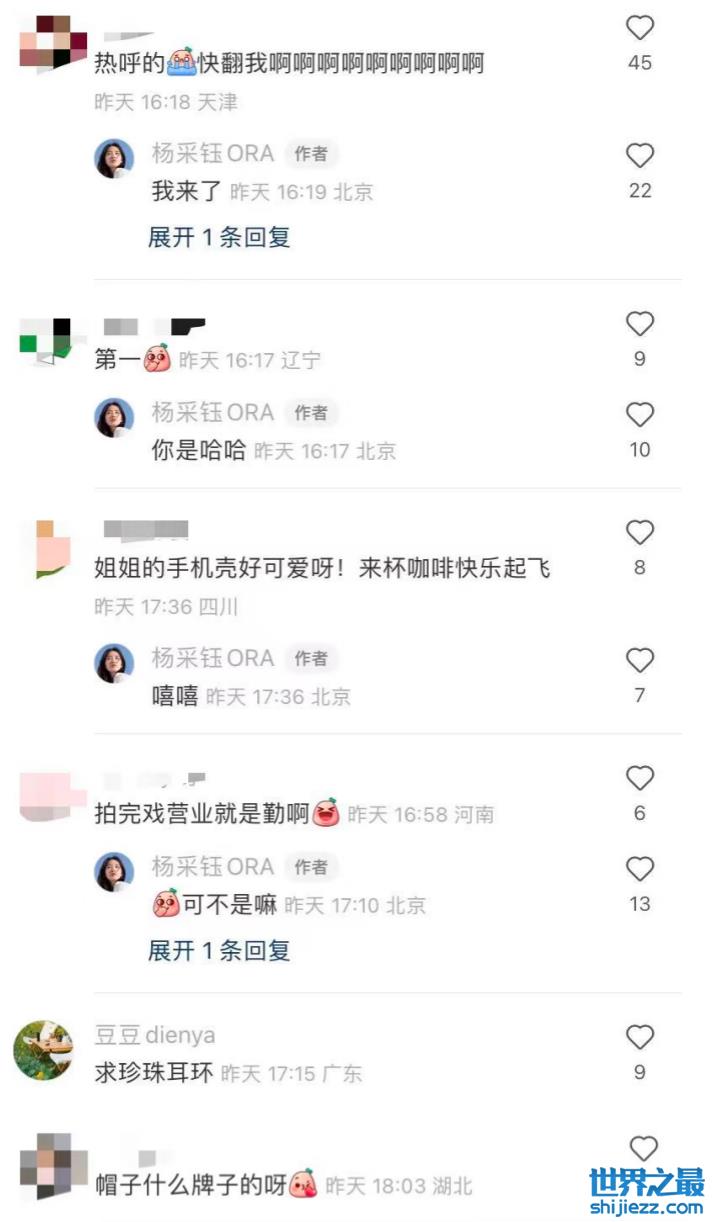Like the comment '第一' from 辽宁
The image size is (714, 1222).
tap(639, 324)
